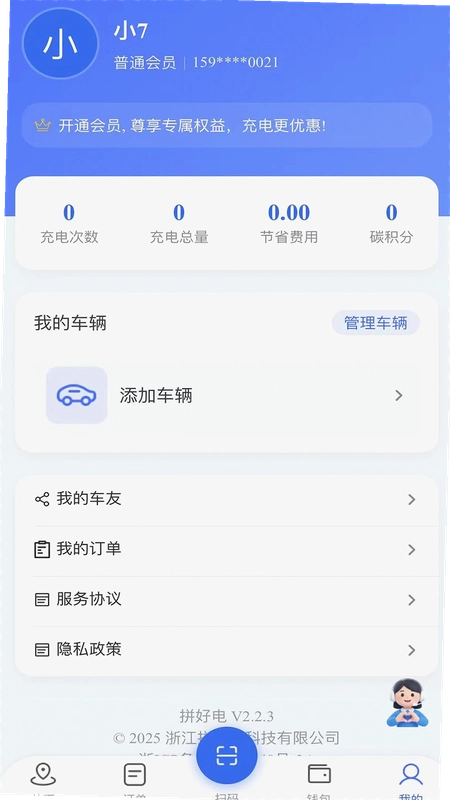
Task: Tap the scan code button
Action: 227,756
